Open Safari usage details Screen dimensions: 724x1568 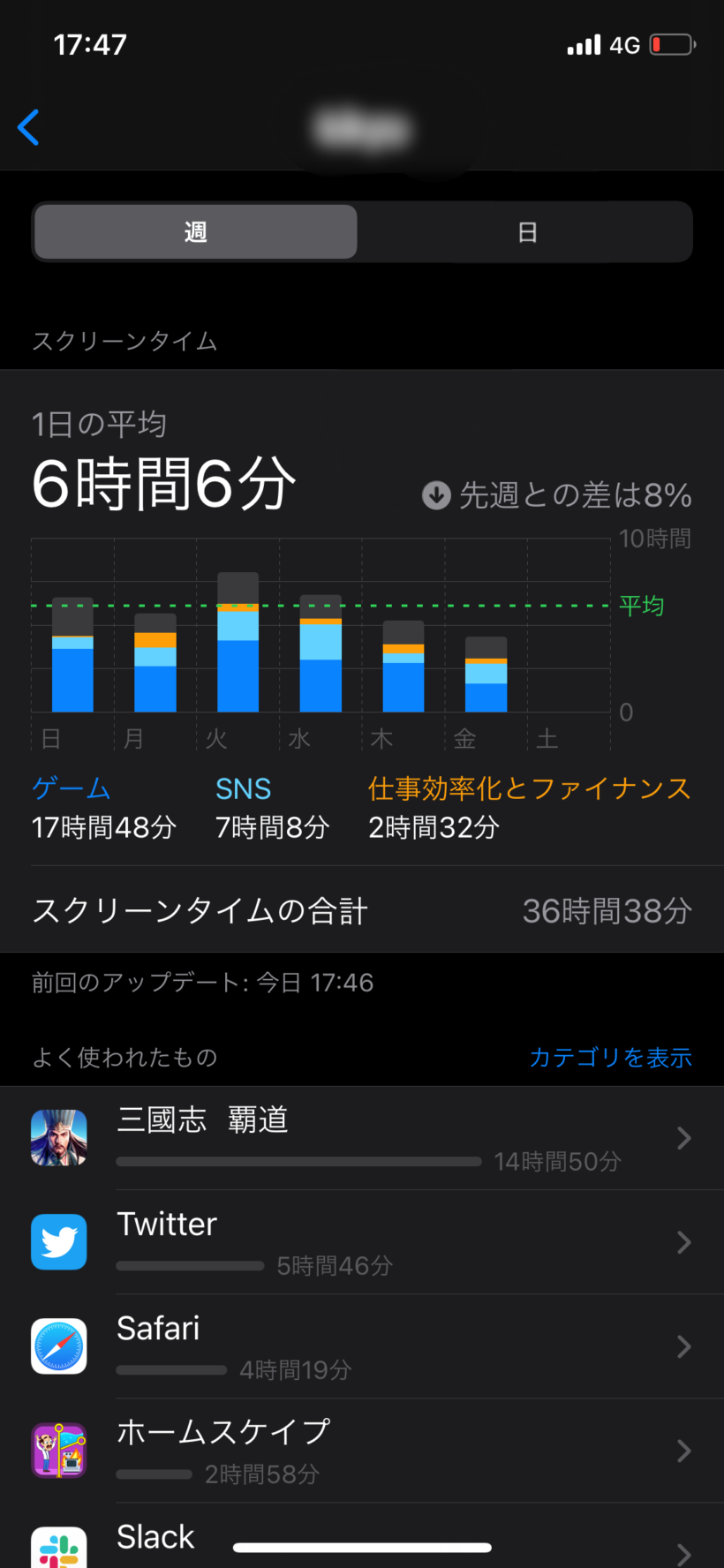[362, 1346]
